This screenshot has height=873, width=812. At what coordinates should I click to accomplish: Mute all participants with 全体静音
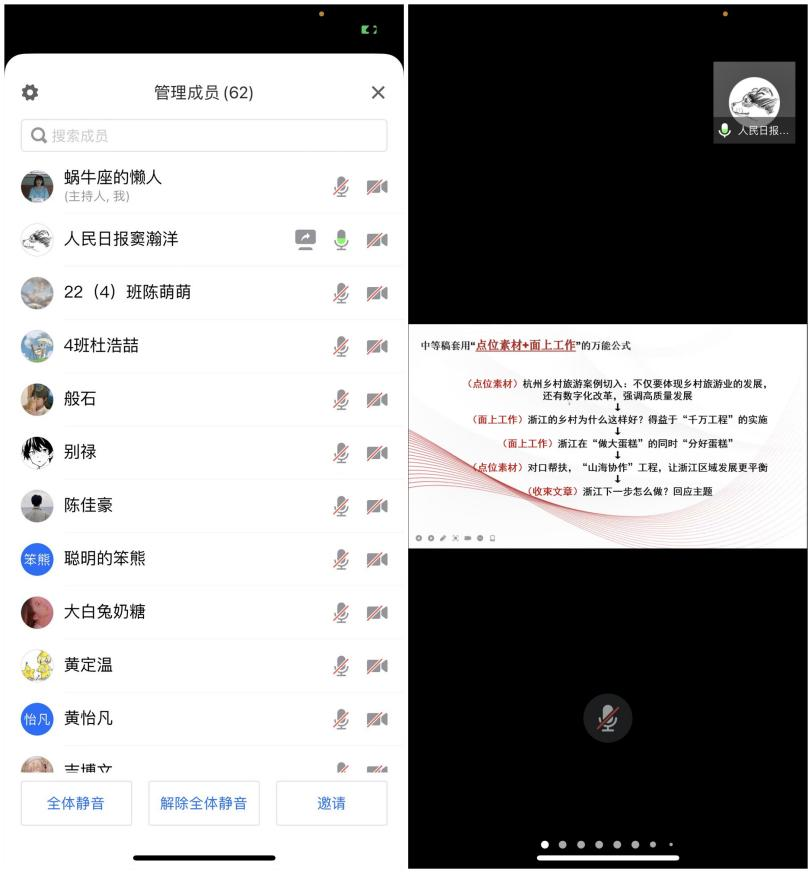(76, 803)
